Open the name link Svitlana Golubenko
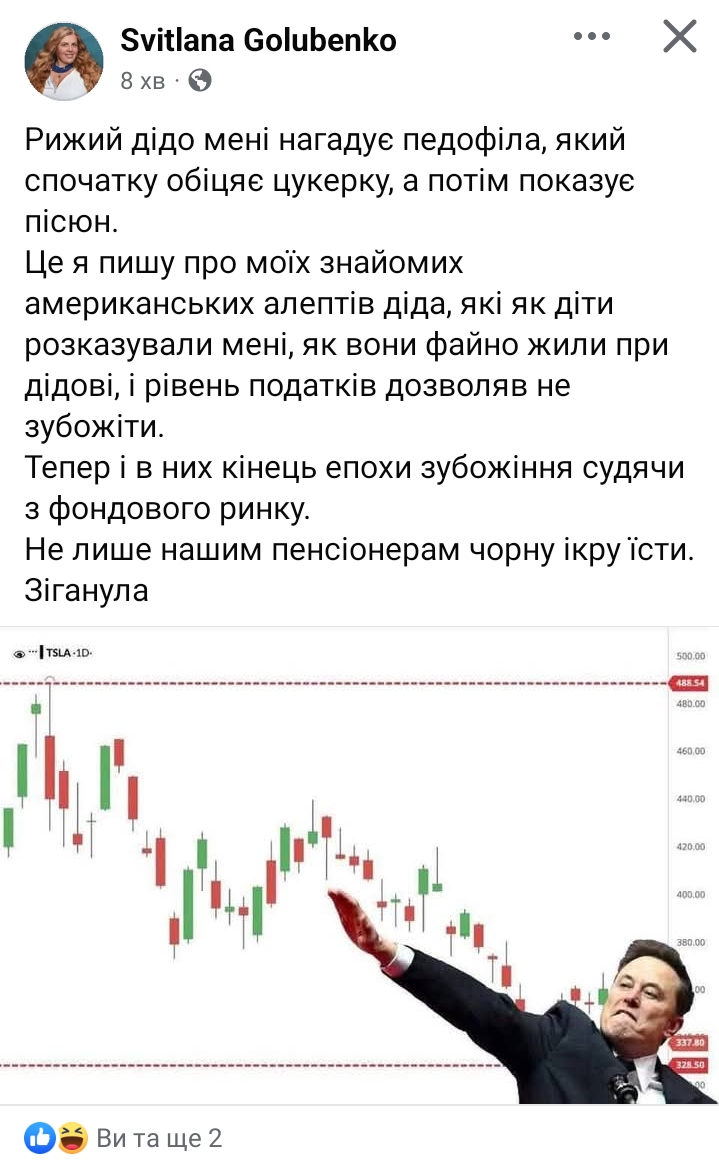Image resolution: width=719 pixels, height=1169 pixels. [258, 40]
